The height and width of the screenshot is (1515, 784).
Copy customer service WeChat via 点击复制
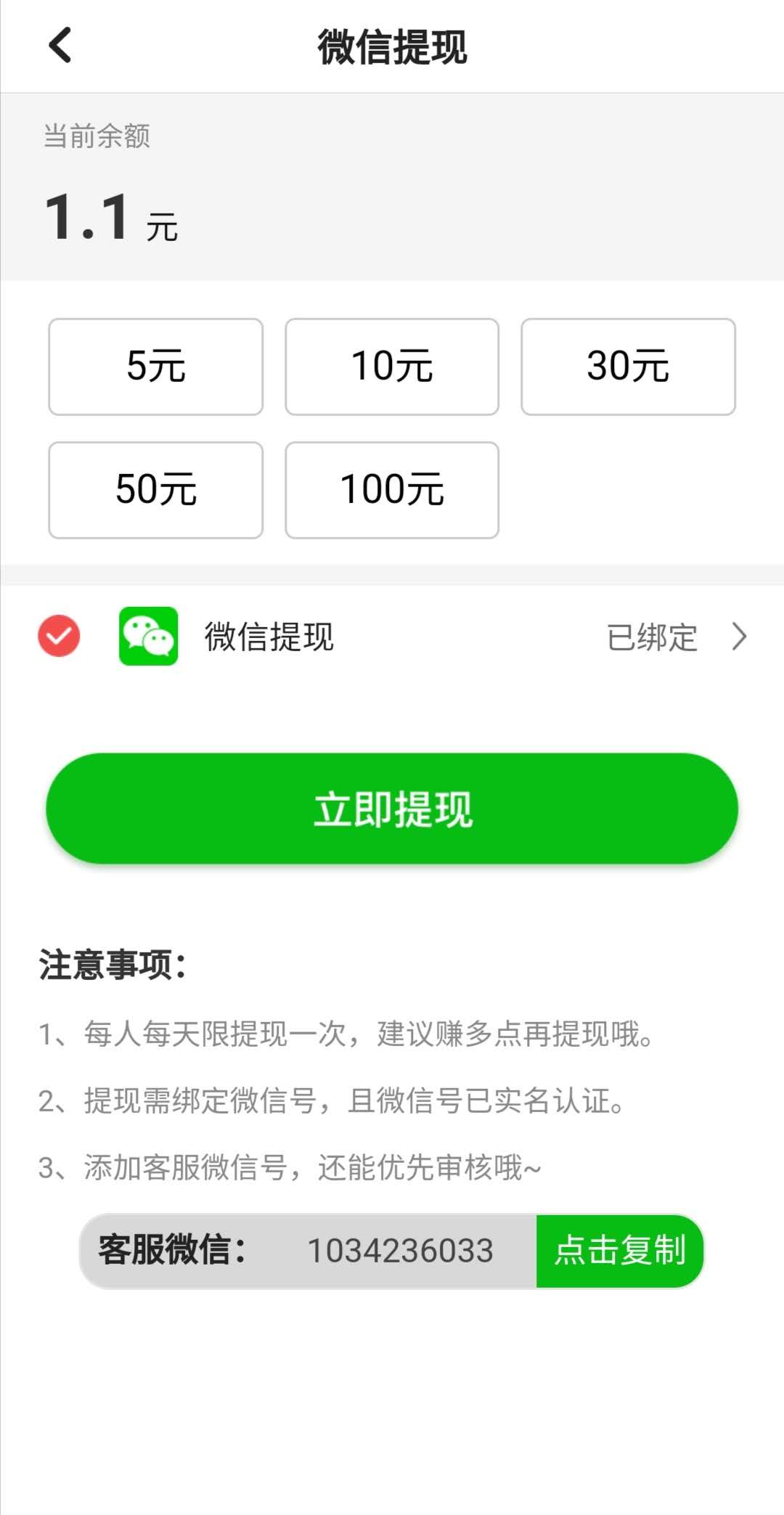coord(620,1251)
